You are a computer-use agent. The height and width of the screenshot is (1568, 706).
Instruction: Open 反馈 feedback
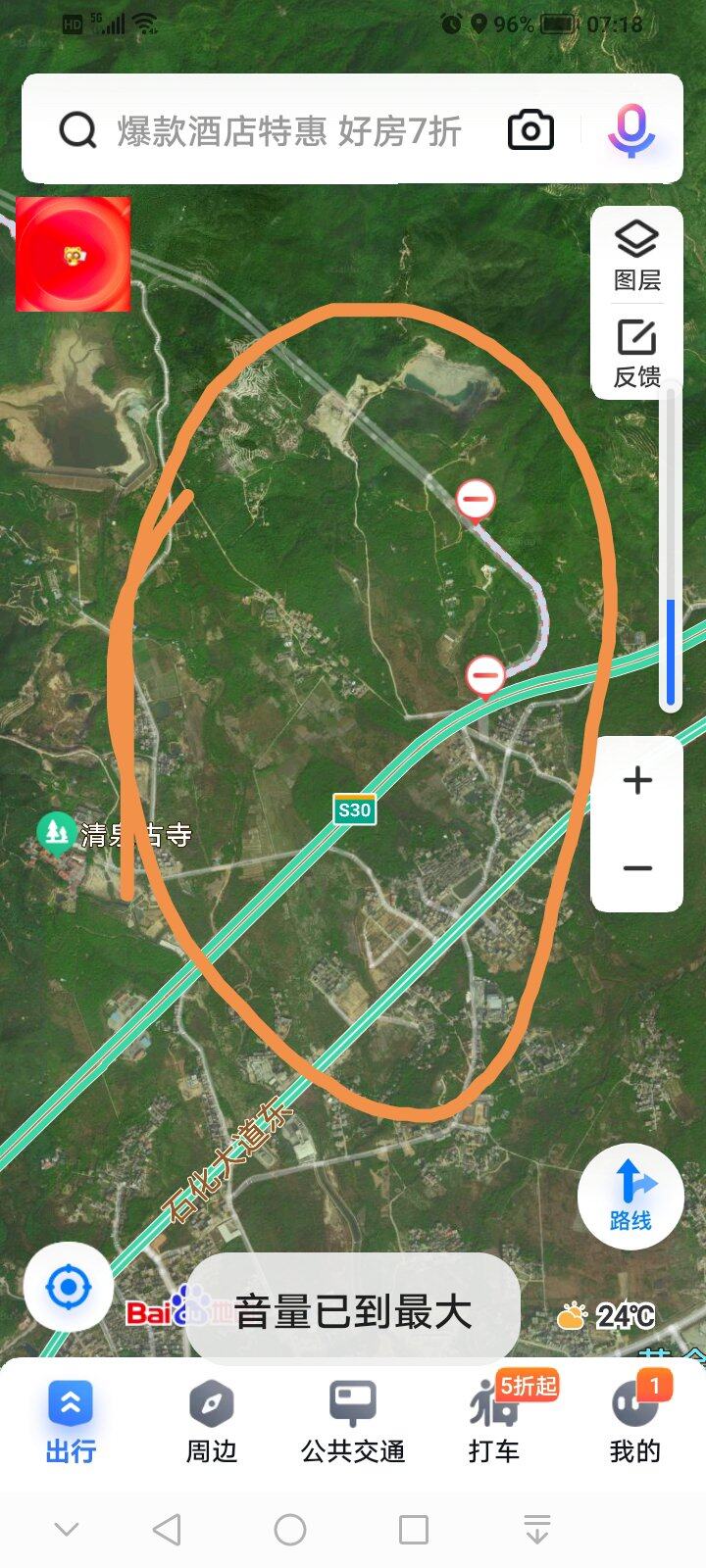click(x=636, y=353)
